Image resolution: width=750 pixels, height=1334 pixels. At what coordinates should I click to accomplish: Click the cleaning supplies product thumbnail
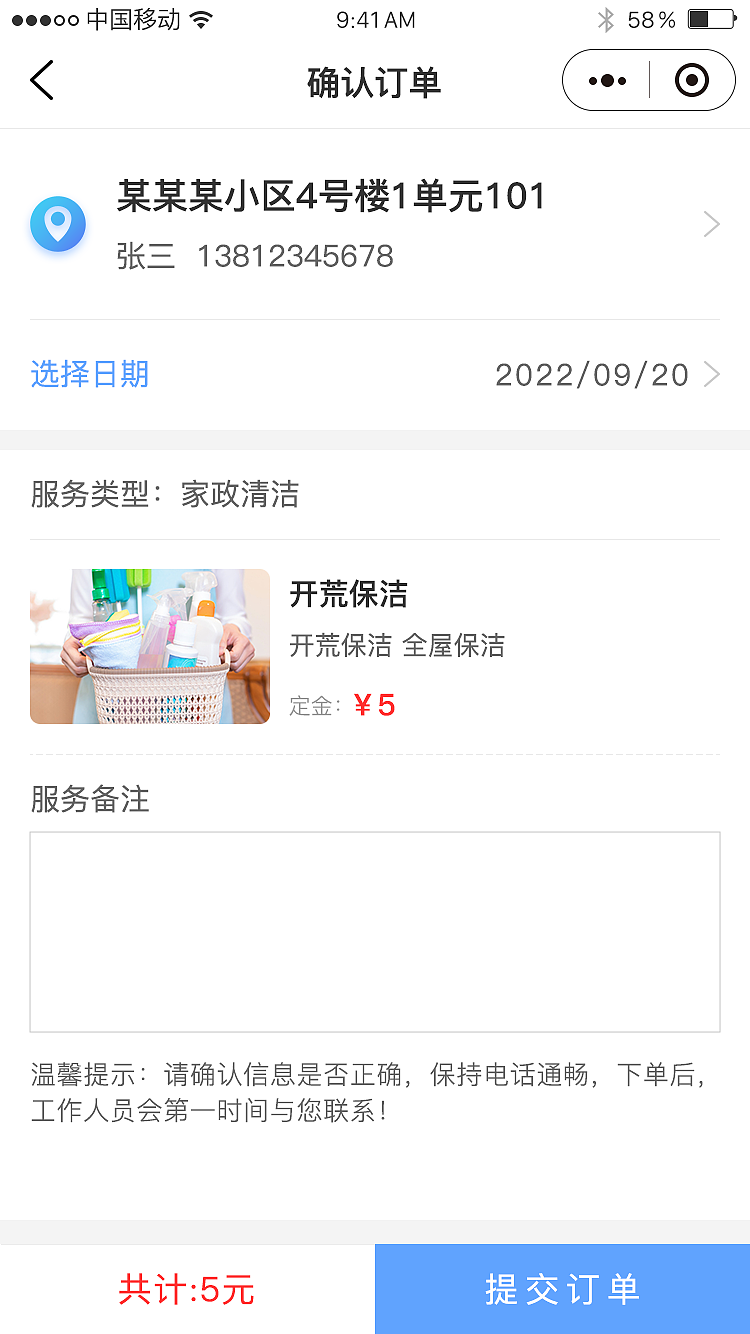[x=149, y=645]
